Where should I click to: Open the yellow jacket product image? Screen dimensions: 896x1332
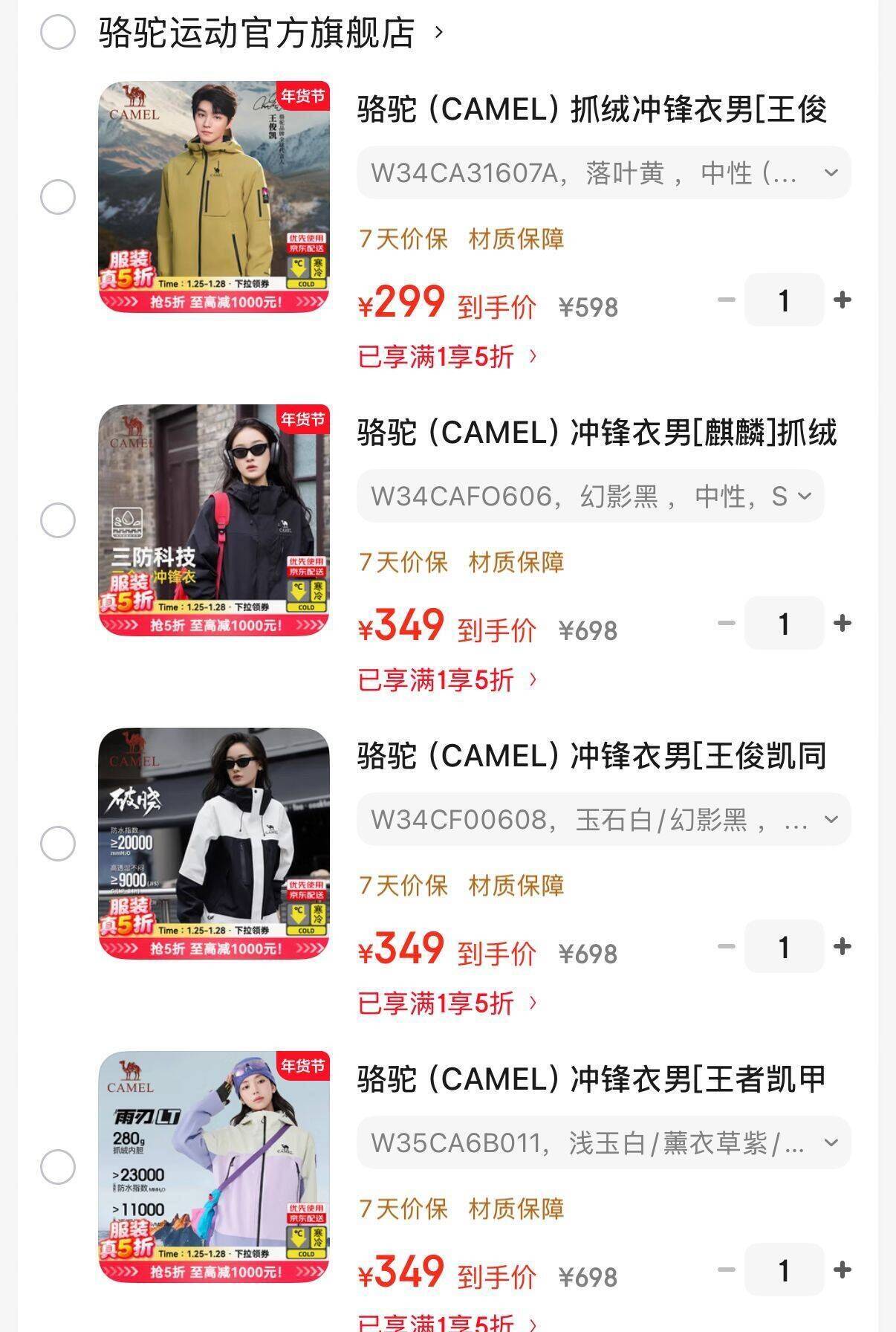point(214,197)
